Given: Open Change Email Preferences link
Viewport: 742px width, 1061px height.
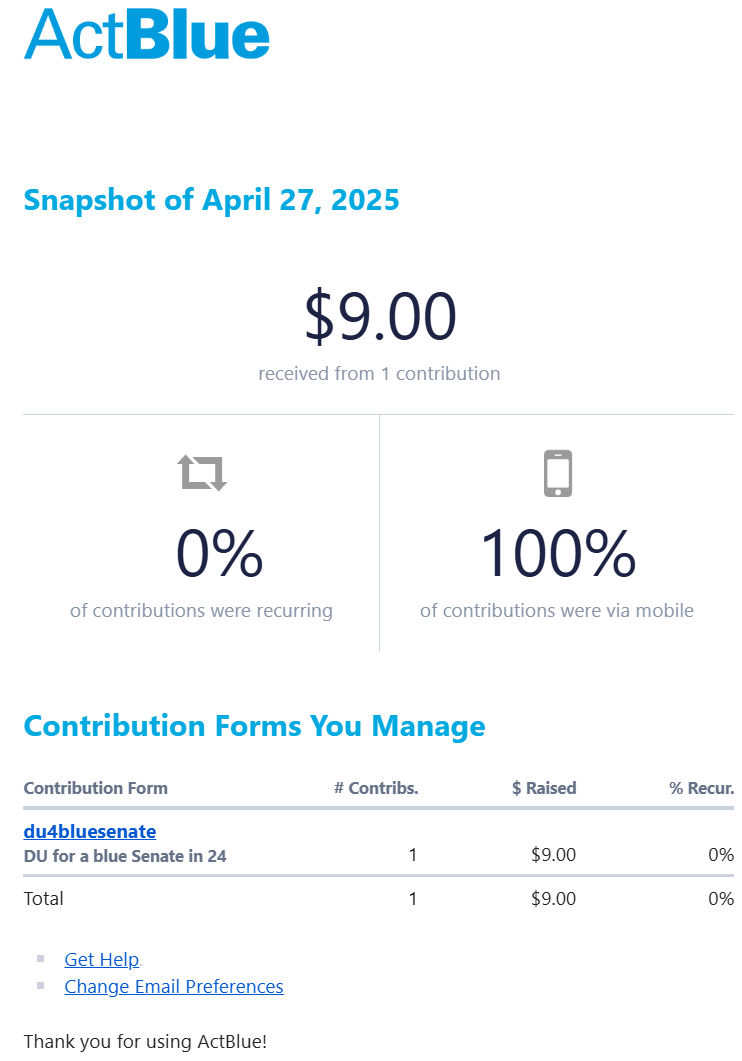Looking at the screenshot, I should tap(173, 986).
